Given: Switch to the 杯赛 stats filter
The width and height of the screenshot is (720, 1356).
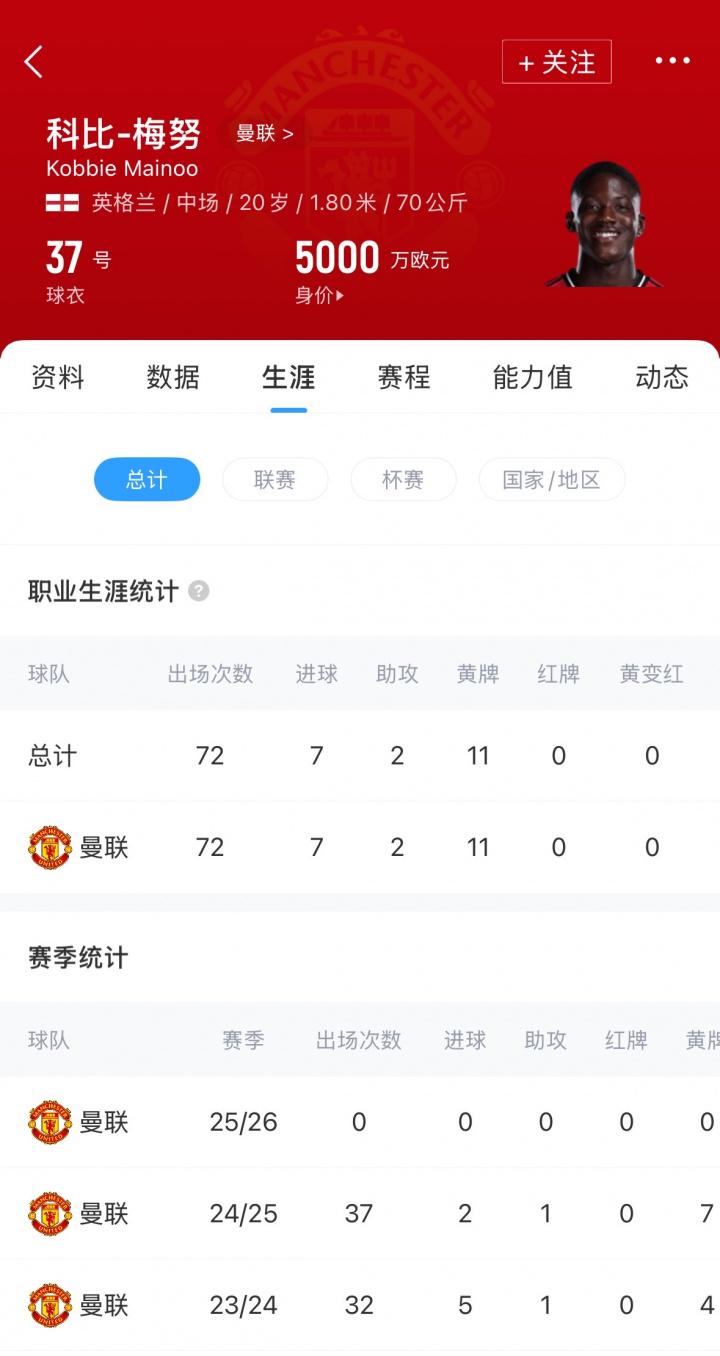Looking at the screenshot, I should coord(403,479).
